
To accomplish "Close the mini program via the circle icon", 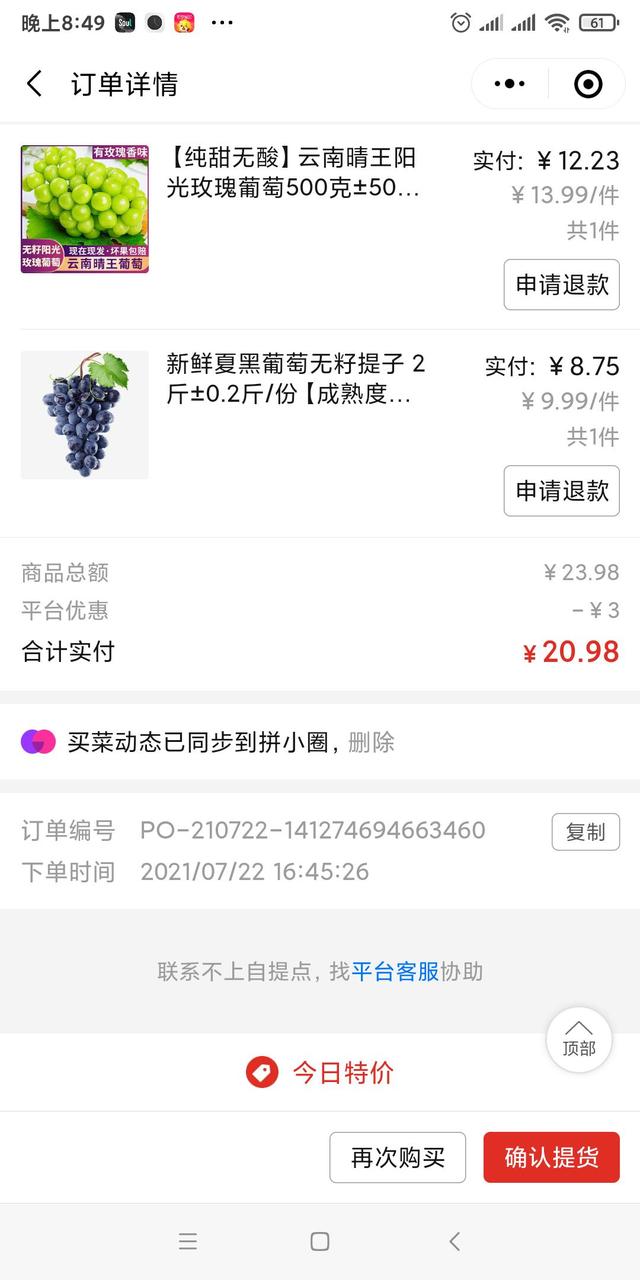I will point(588,84).
